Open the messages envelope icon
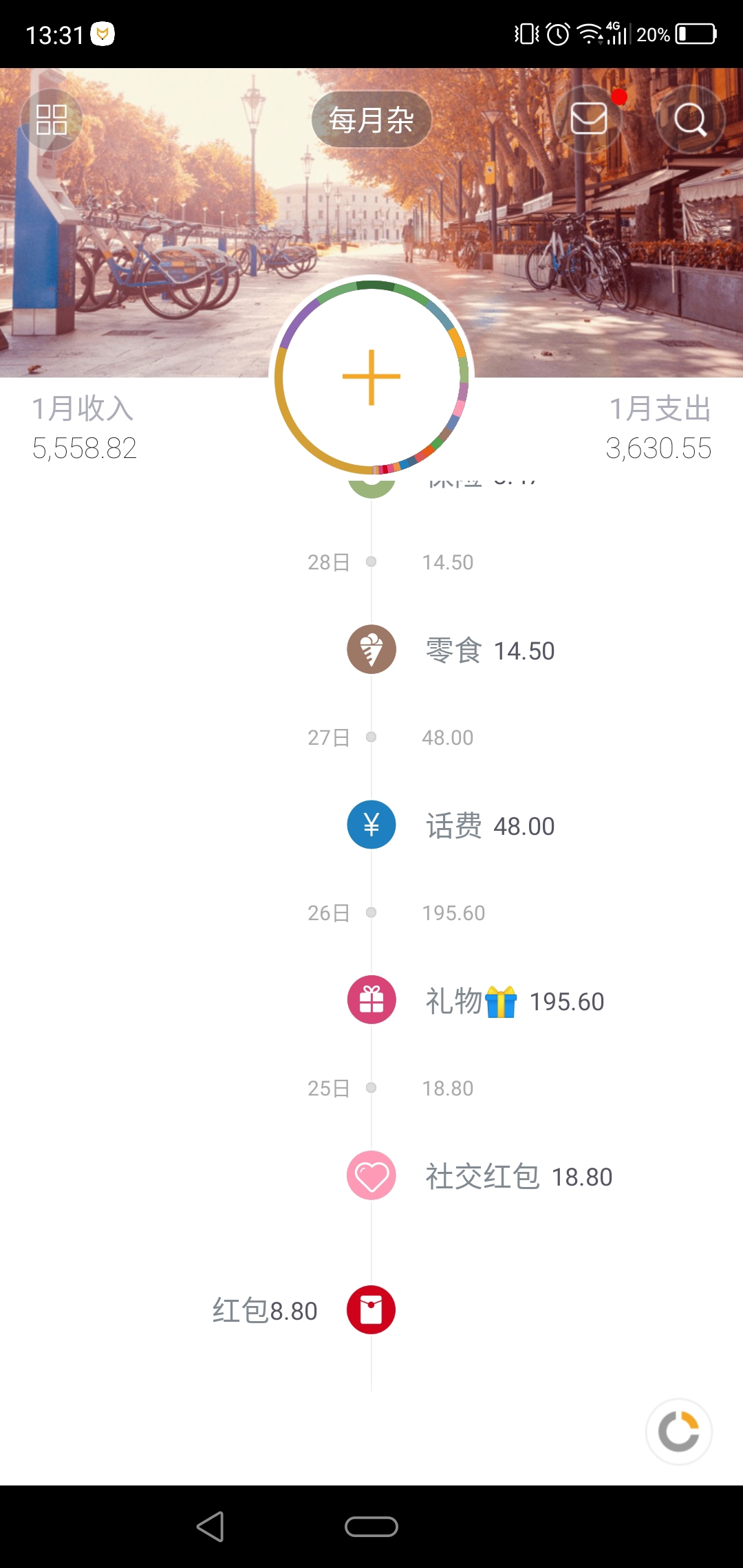743x1568 pixels. [x=588, y=120]
